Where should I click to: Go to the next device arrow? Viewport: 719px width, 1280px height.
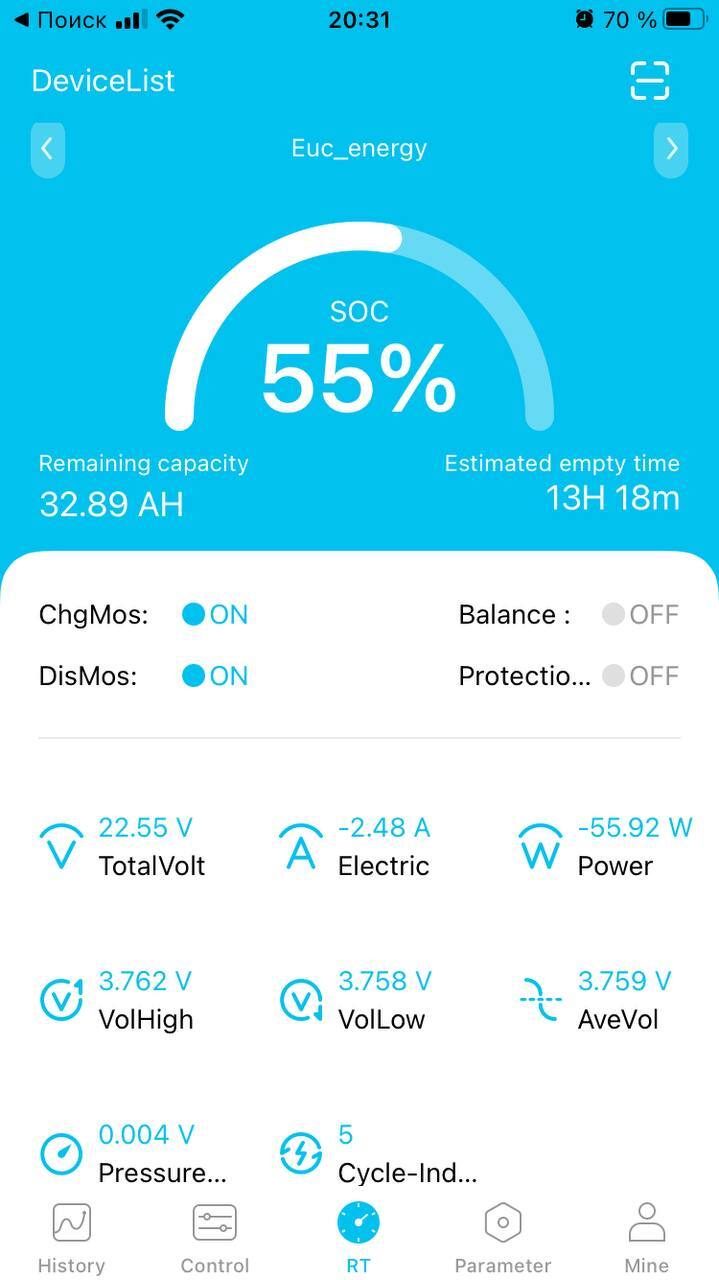[x=671, y=149]
